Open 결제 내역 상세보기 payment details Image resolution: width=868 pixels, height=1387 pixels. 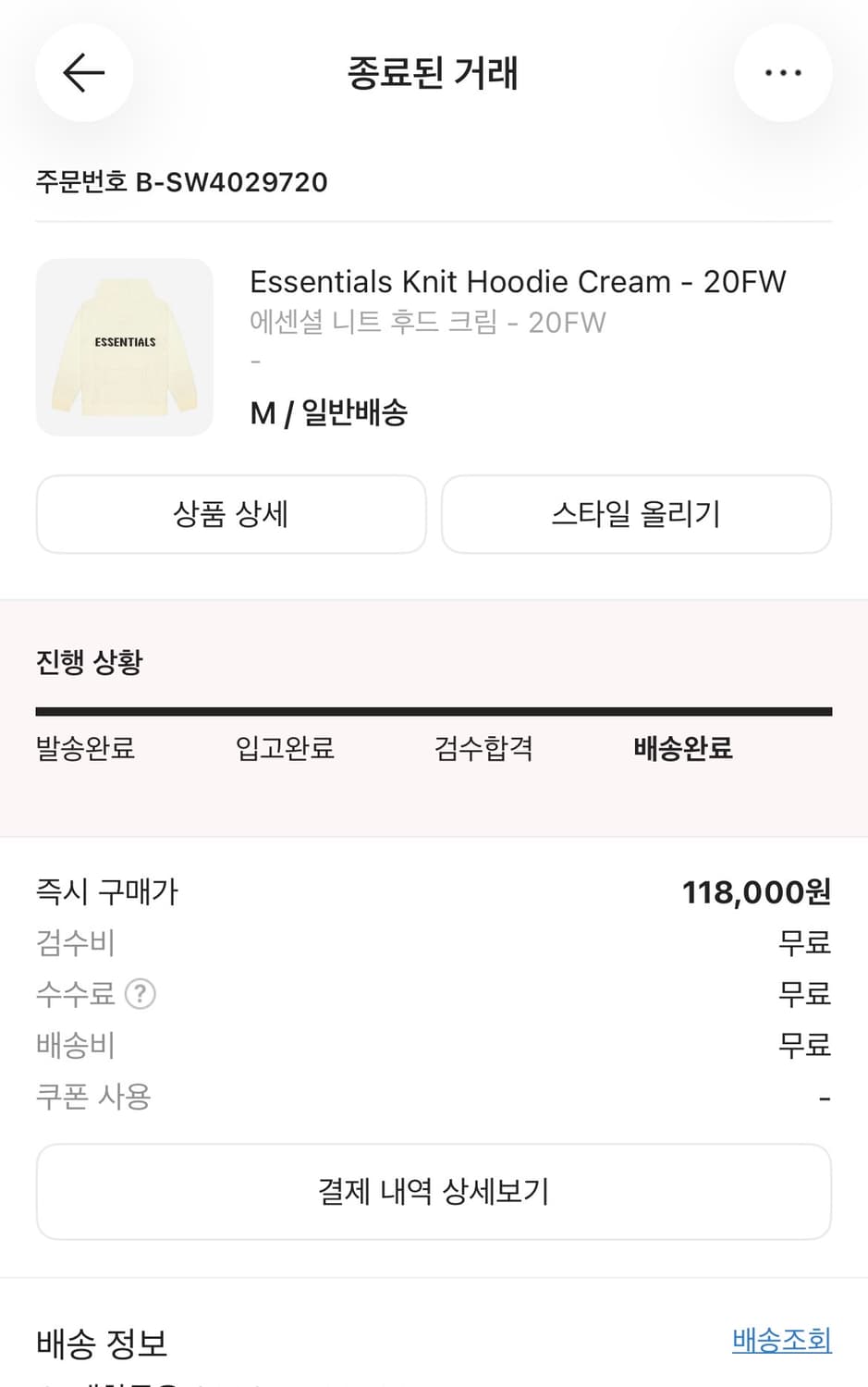pos(434,1191)
